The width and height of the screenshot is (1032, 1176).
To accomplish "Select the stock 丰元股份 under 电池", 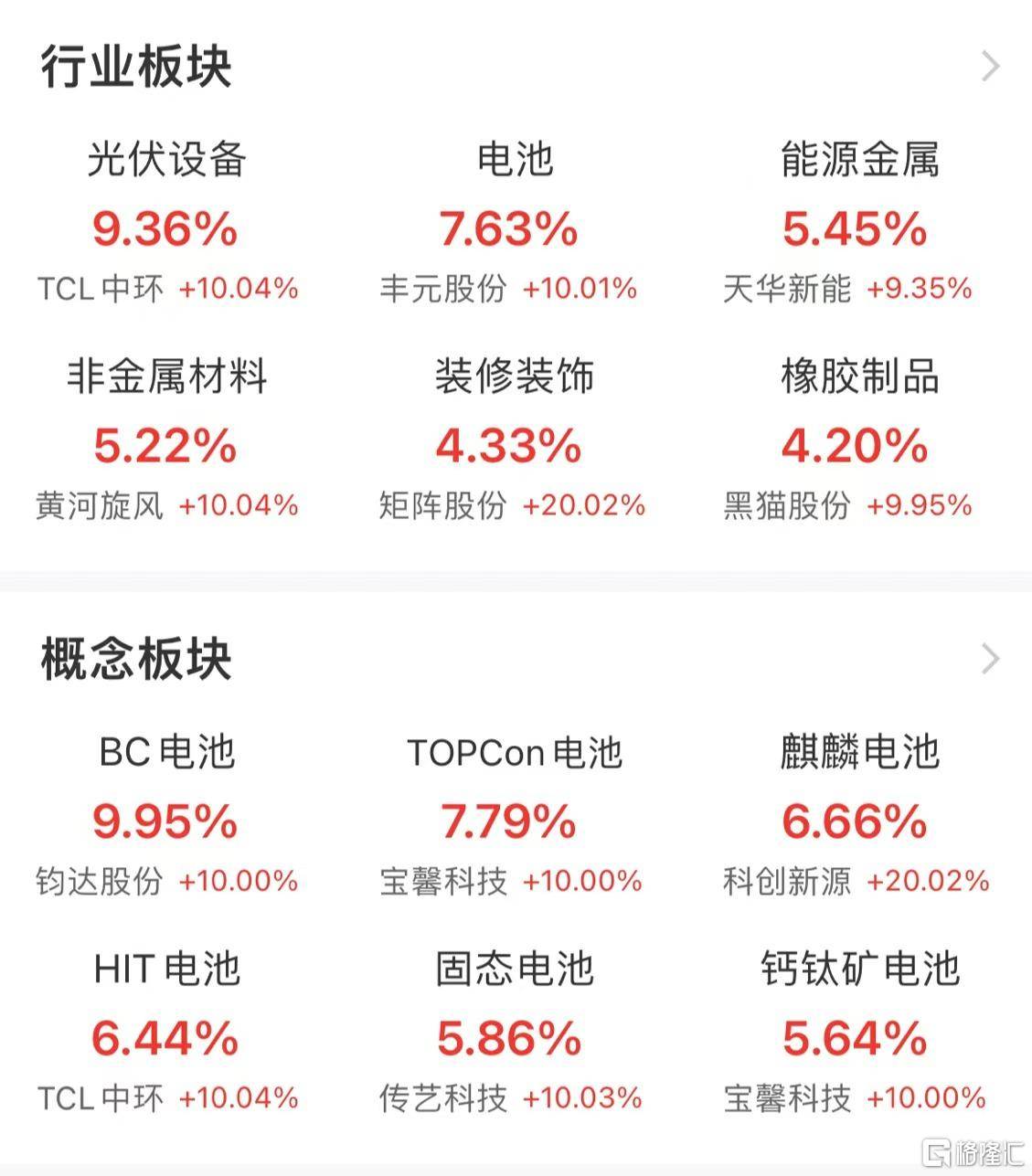I will pos(443,289).
